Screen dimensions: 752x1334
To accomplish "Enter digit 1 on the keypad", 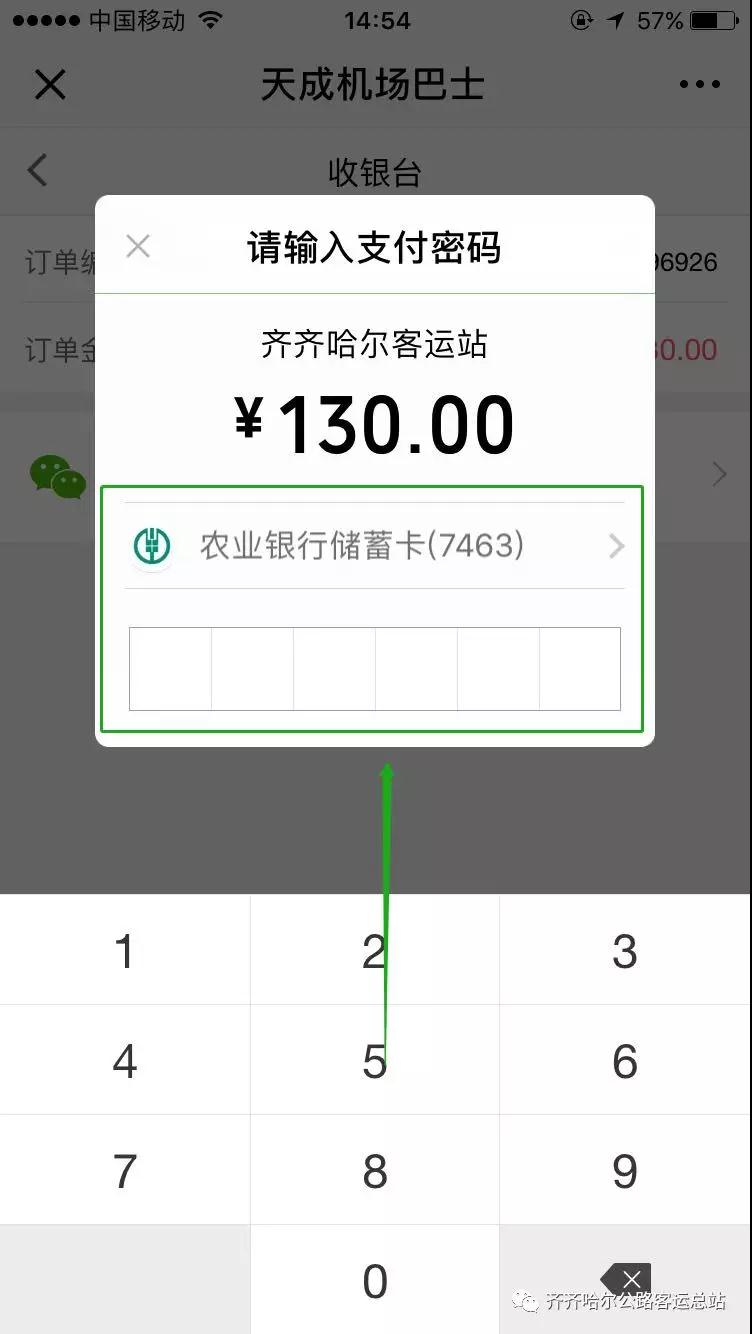I will (125, 951).
